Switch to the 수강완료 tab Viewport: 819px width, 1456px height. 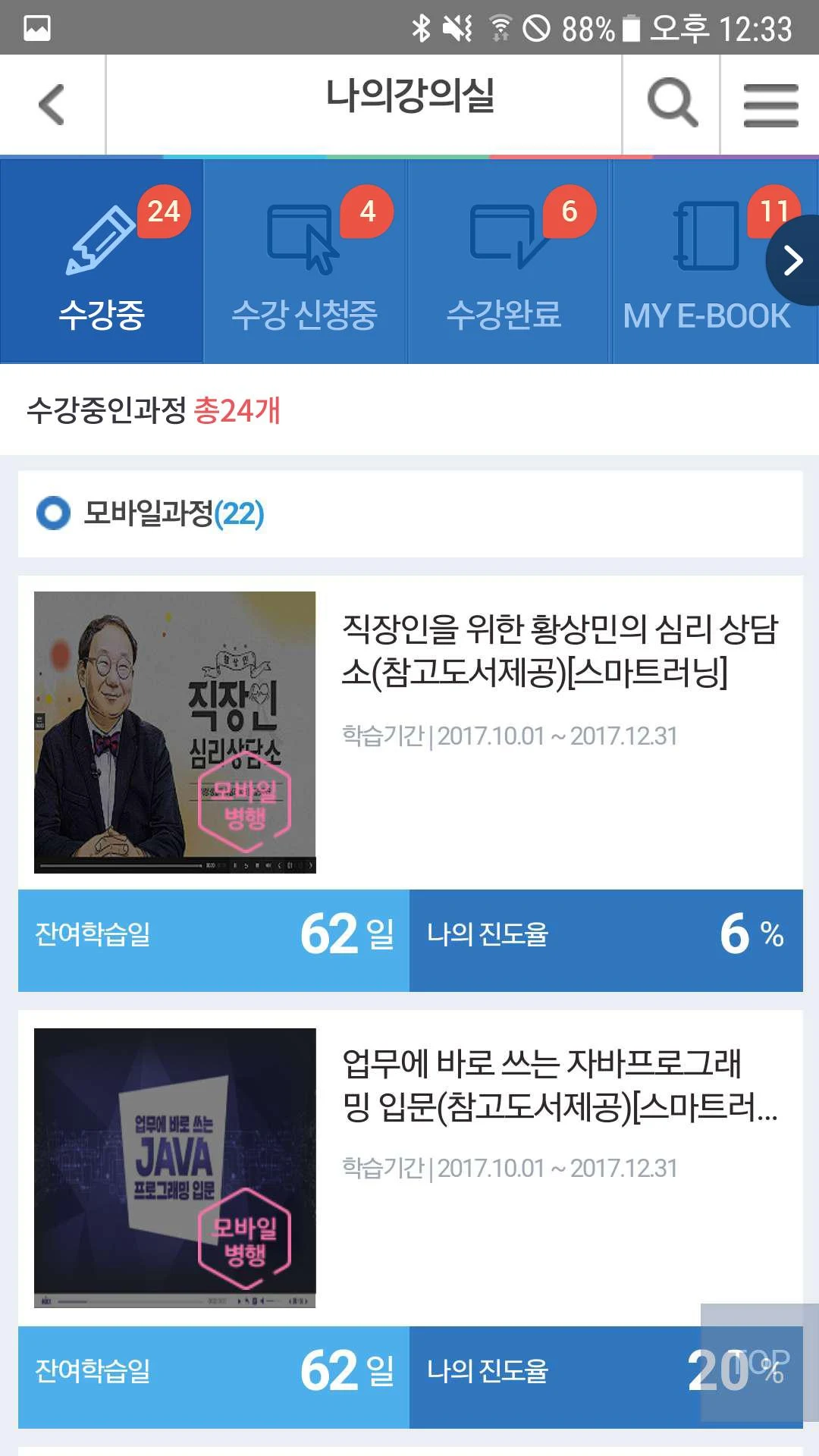(508, 262)
